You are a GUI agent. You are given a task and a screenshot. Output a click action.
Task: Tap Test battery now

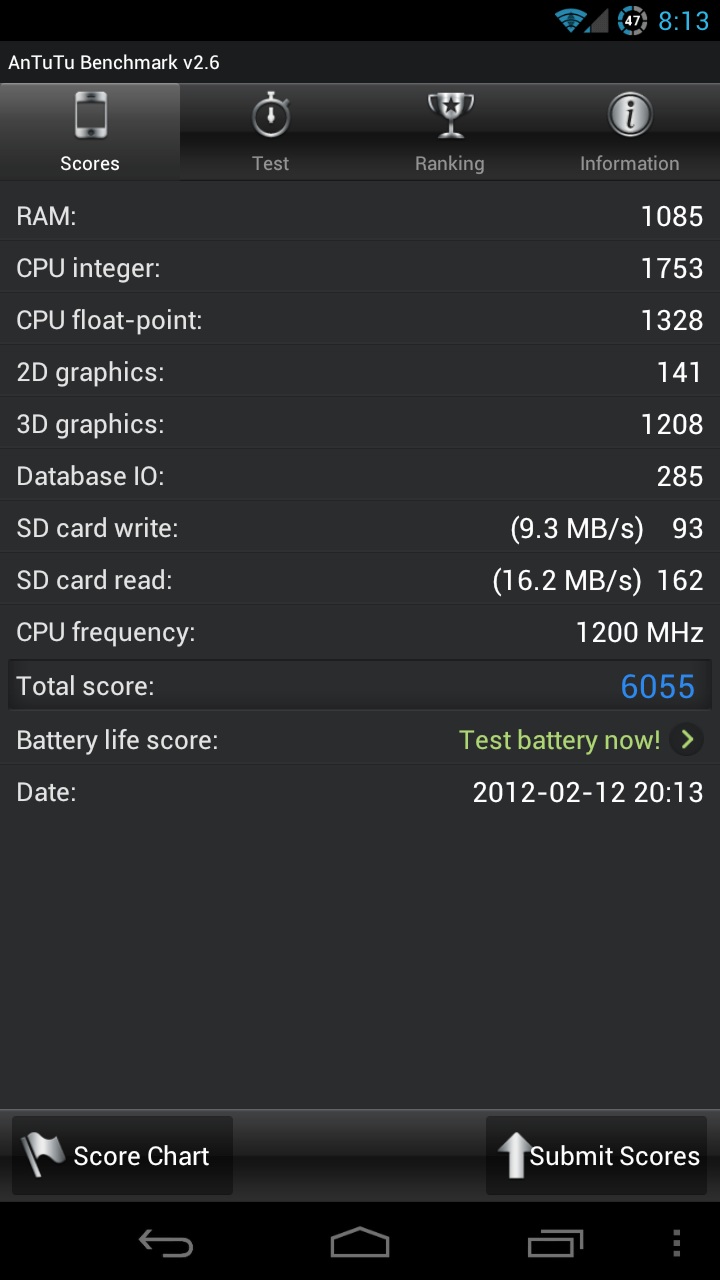[x=580, y=740]
